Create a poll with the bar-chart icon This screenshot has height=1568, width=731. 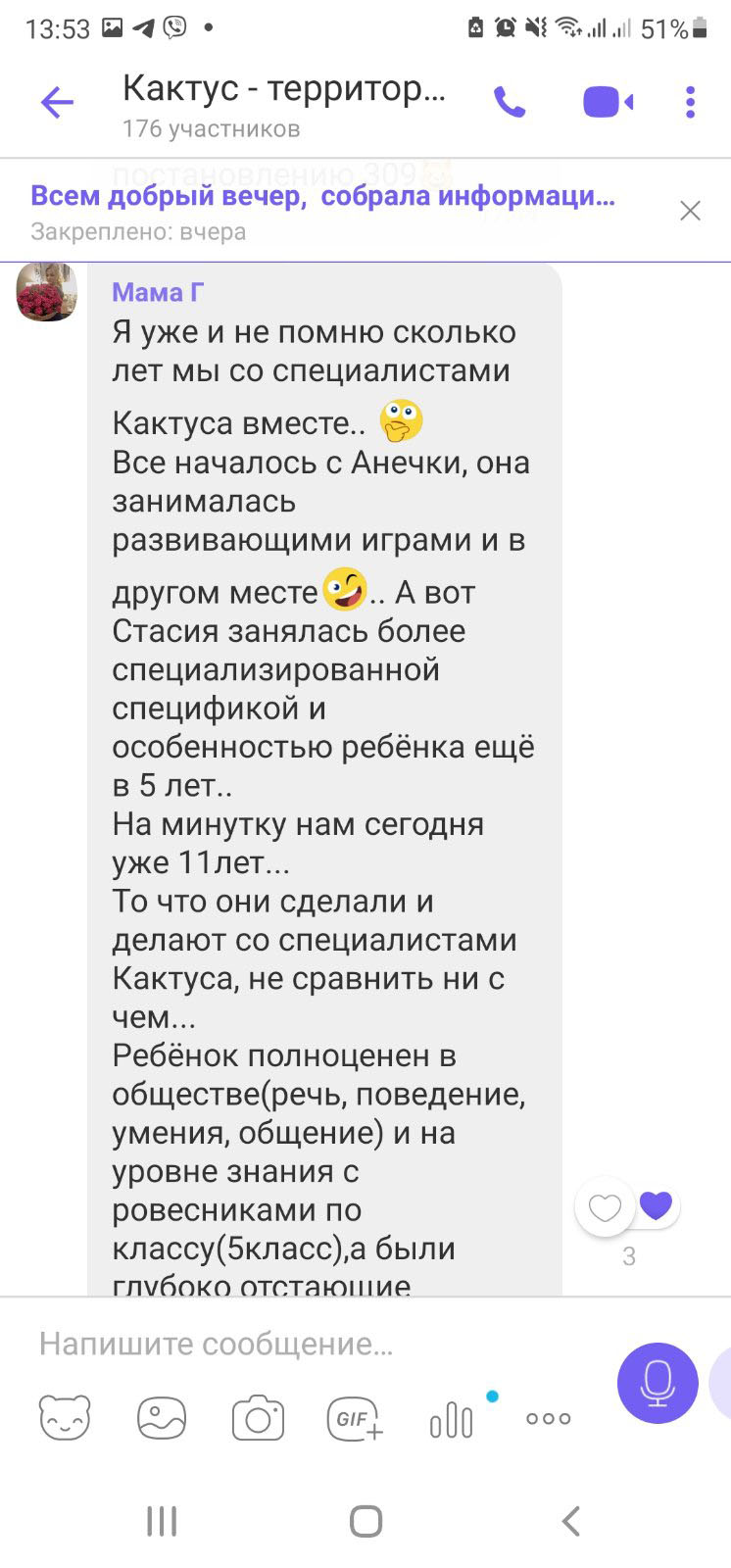click(x=452, y=1419)
